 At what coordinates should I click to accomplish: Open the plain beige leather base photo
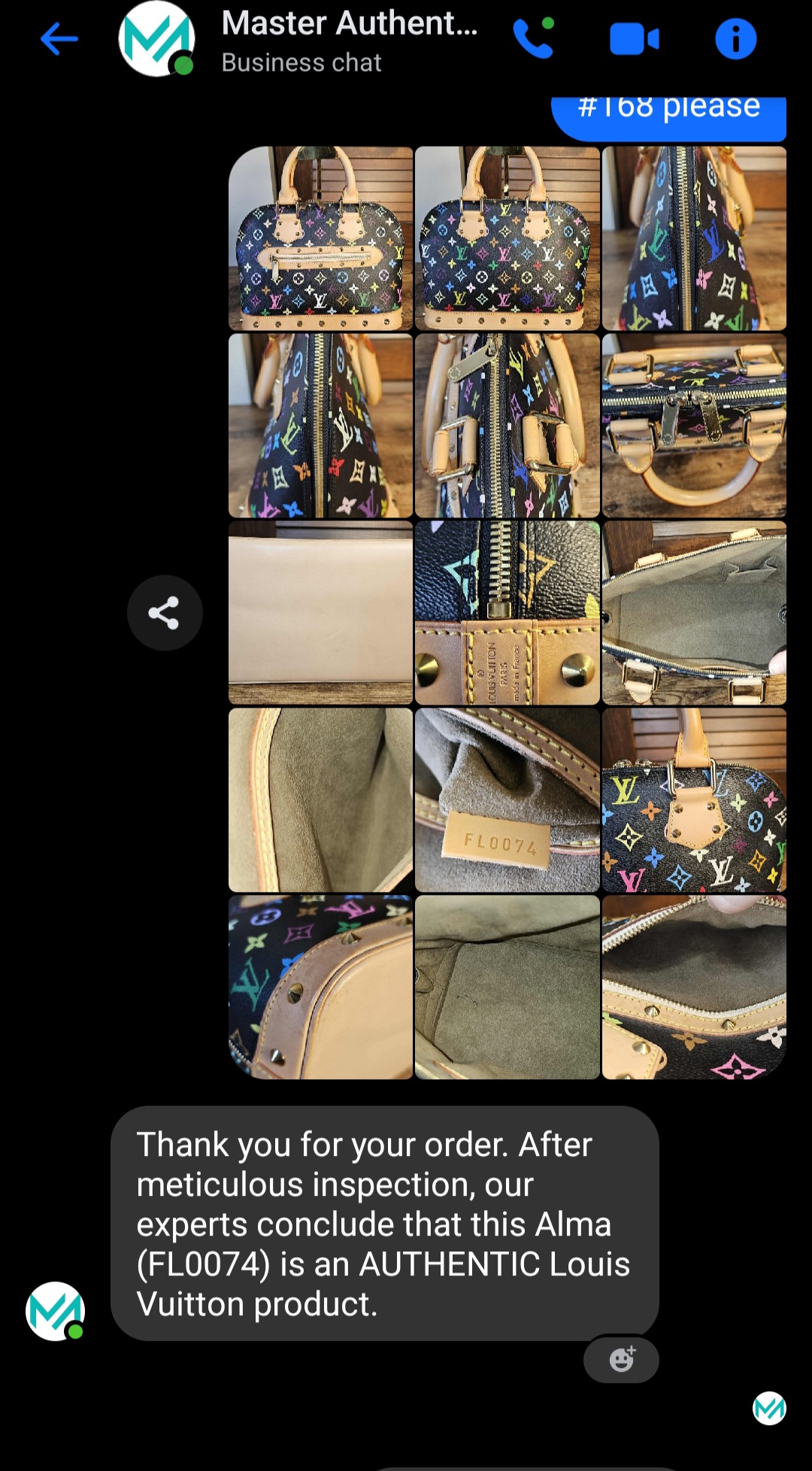321,613
